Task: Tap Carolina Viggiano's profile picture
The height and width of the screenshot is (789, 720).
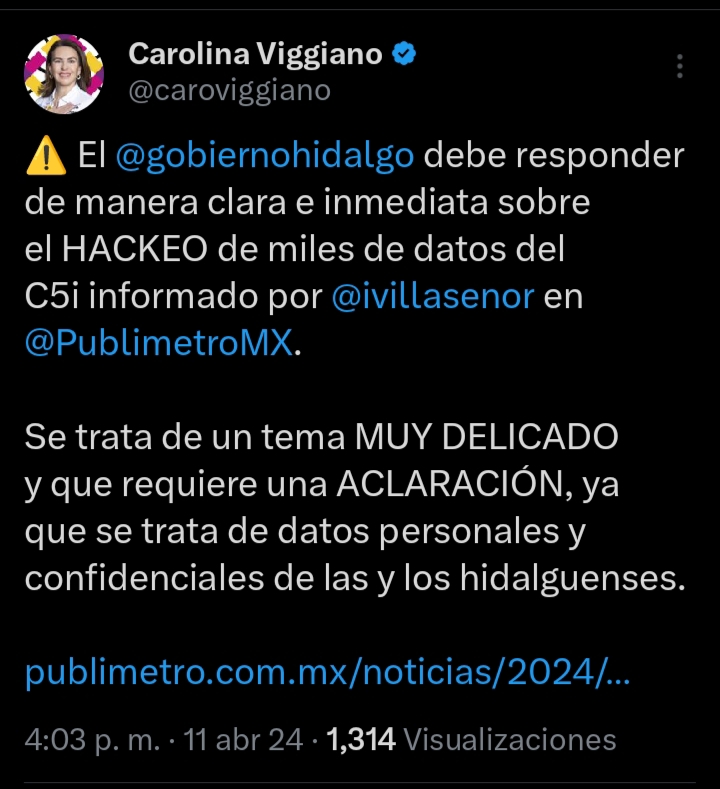Action: click(x=63, y=73)
